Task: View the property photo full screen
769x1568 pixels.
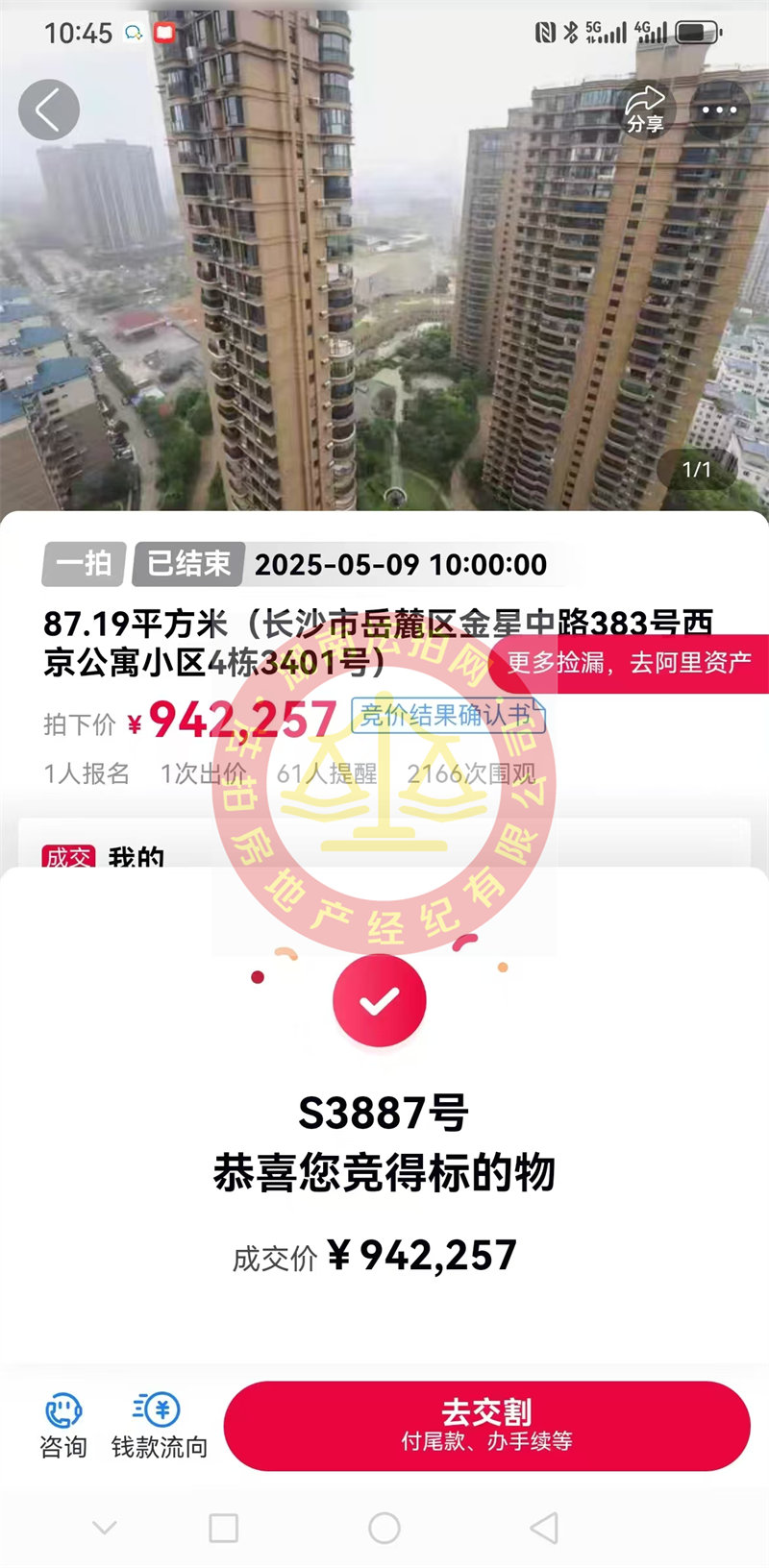Action: click(384, 288)
